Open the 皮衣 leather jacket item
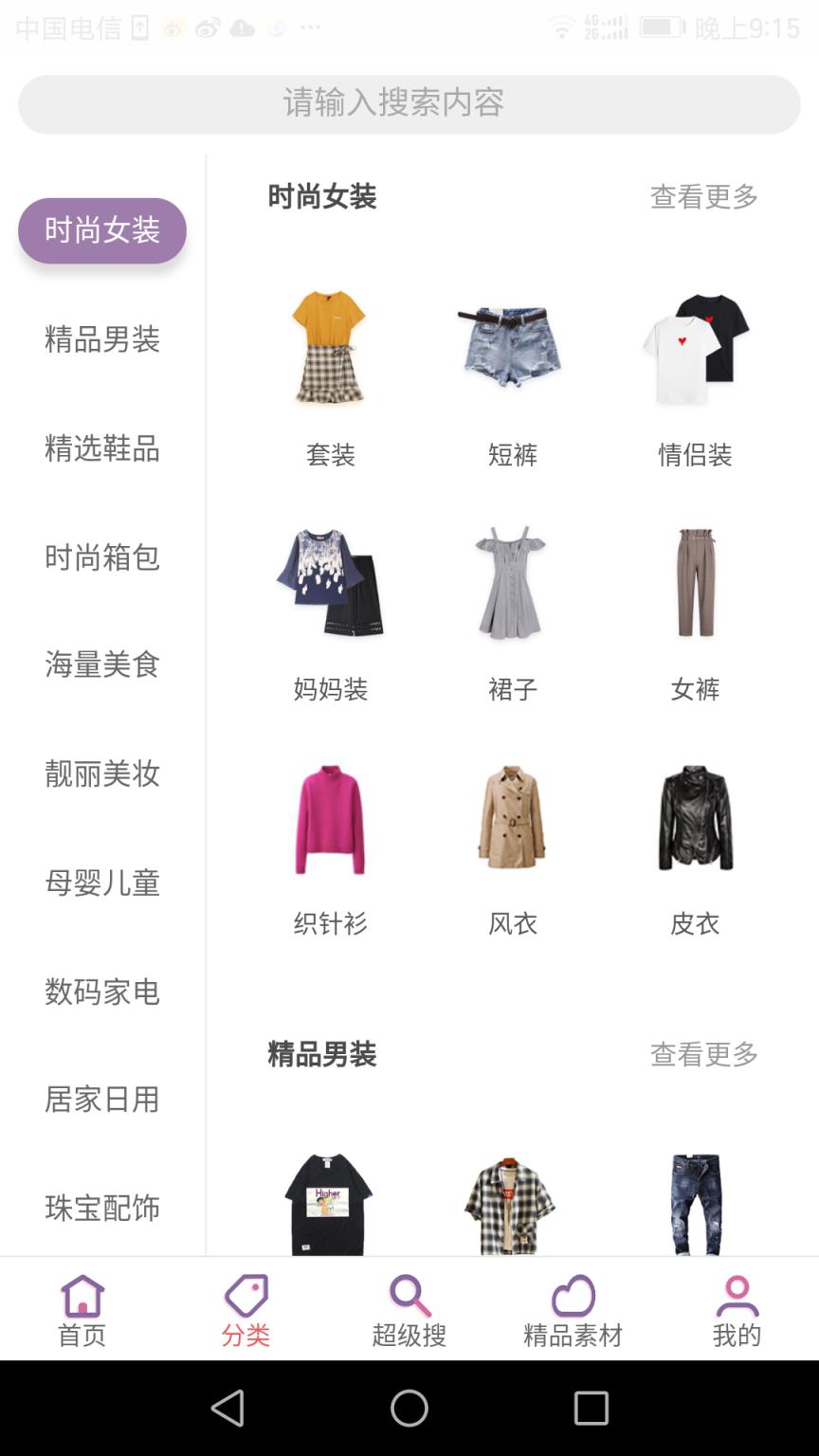The width and height of the screenshot is (819, 1456). pyautogui.click(x=695, y=817)
